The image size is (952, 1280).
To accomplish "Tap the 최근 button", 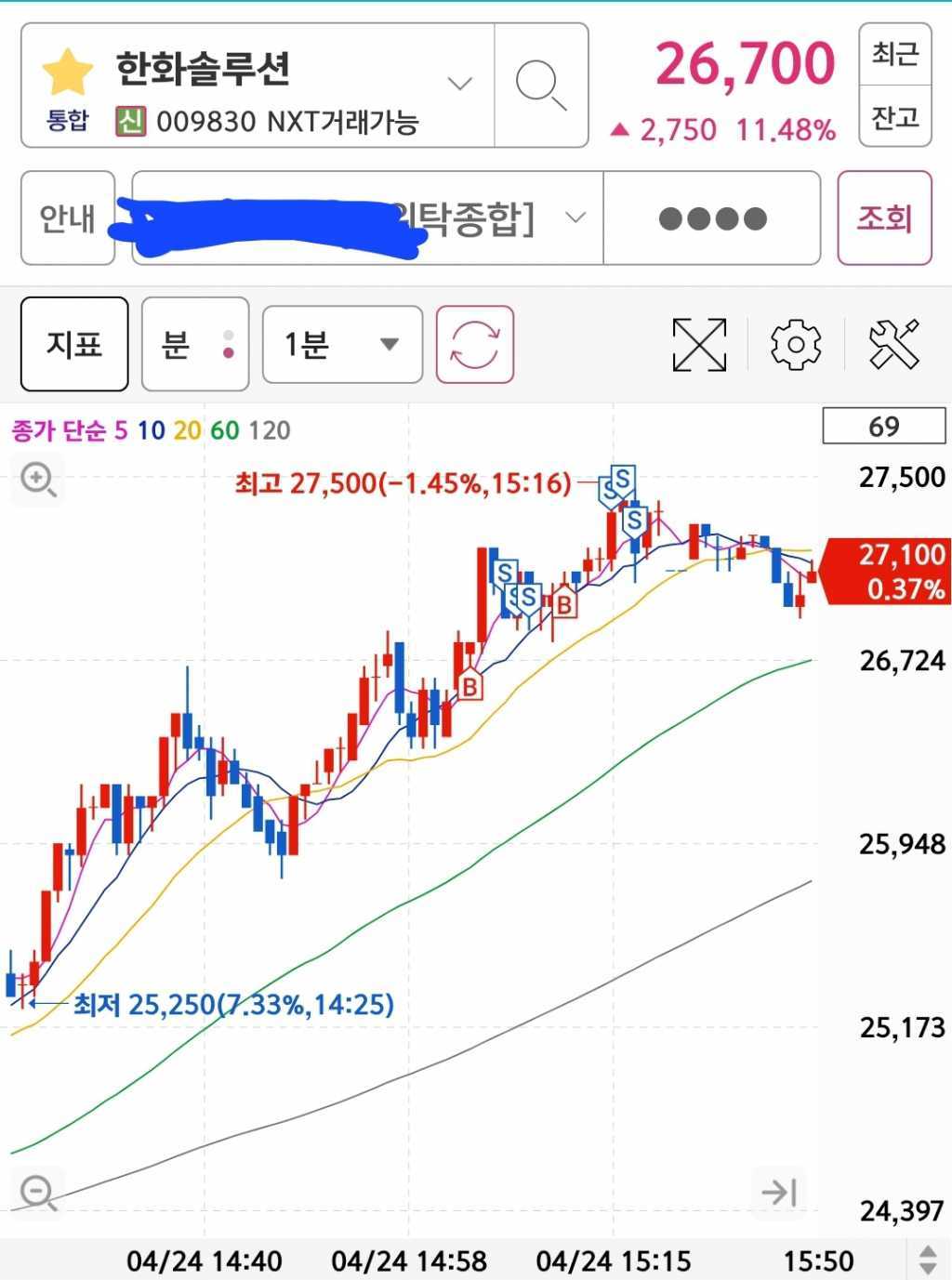I will (894, 54).
